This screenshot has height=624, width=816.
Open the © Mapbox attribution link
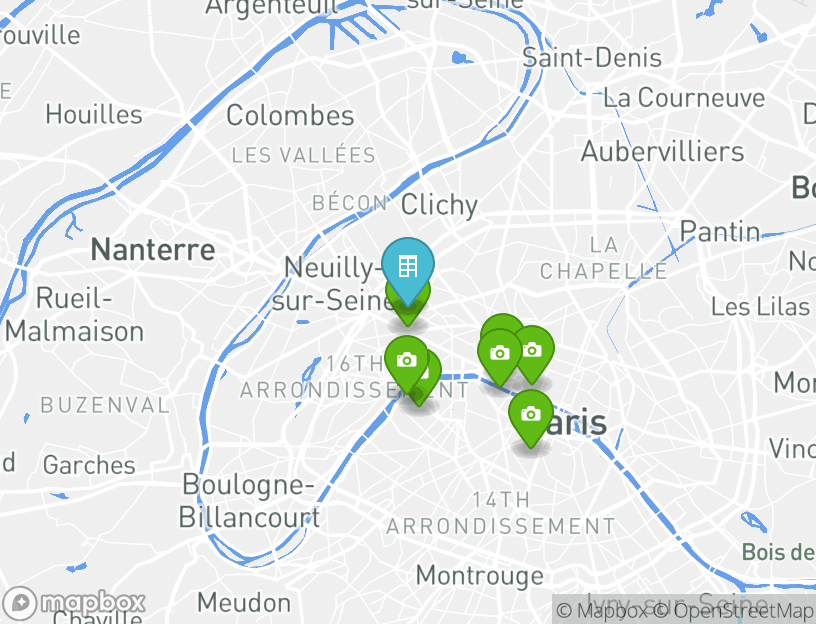click(602, 610)
